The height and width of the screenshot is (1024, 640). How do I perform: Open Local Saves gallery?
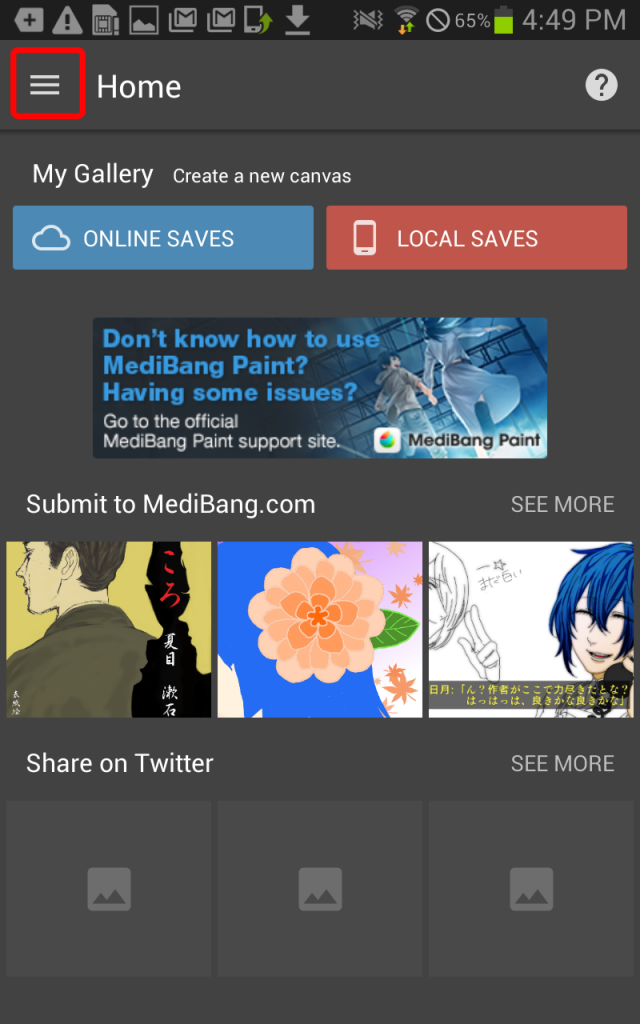pyautogui.click(x=477, y=238)
